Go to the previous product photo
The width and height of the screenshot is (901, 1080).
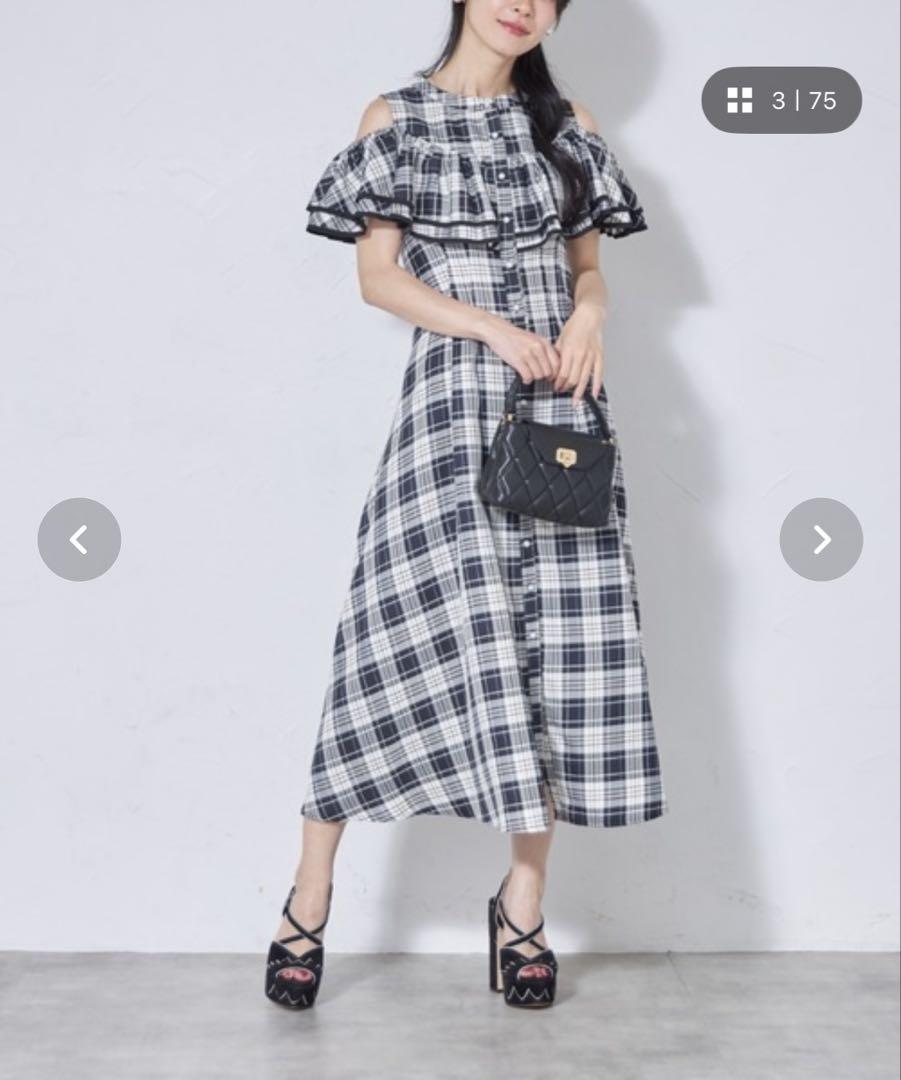coord(79,540)
